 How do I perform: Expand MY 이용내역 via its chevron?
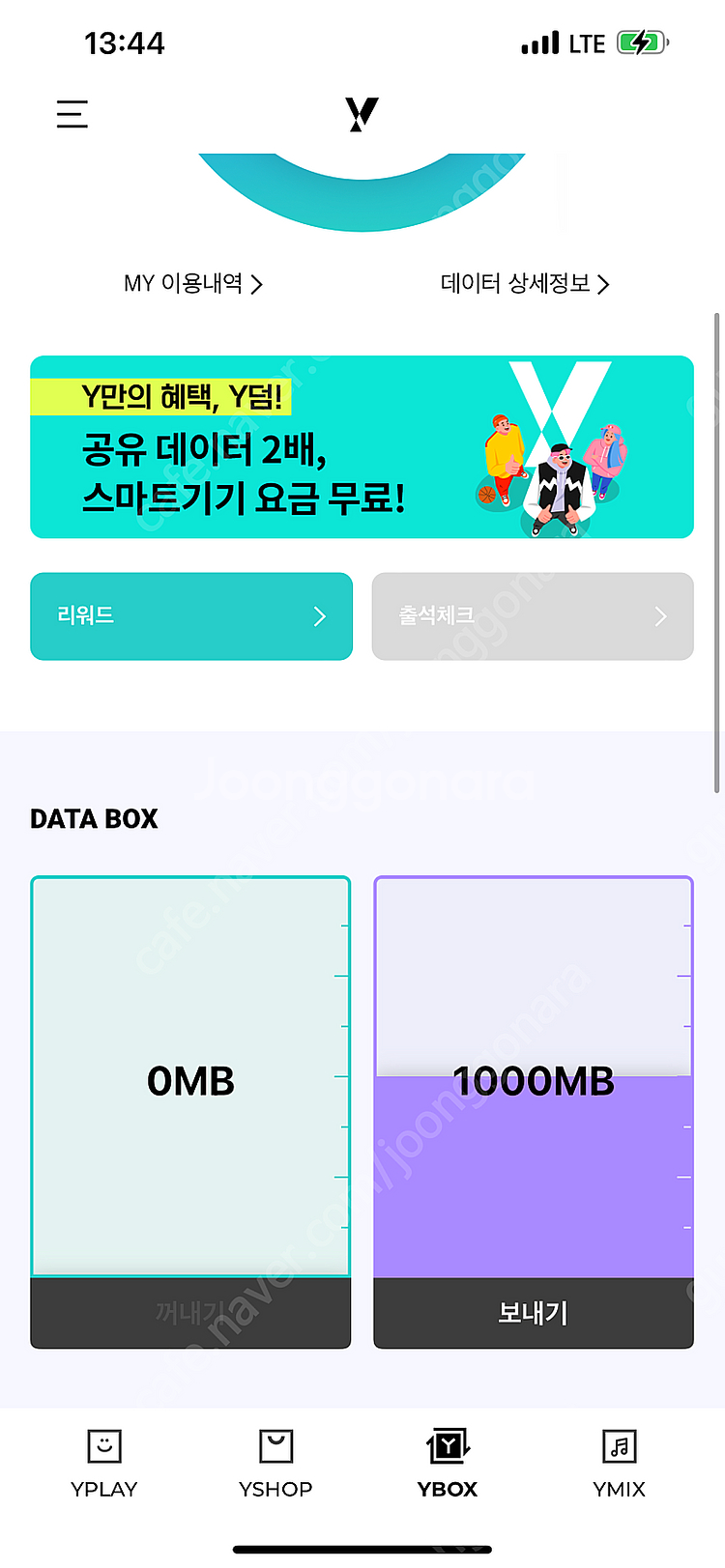(x=256, y=284)
